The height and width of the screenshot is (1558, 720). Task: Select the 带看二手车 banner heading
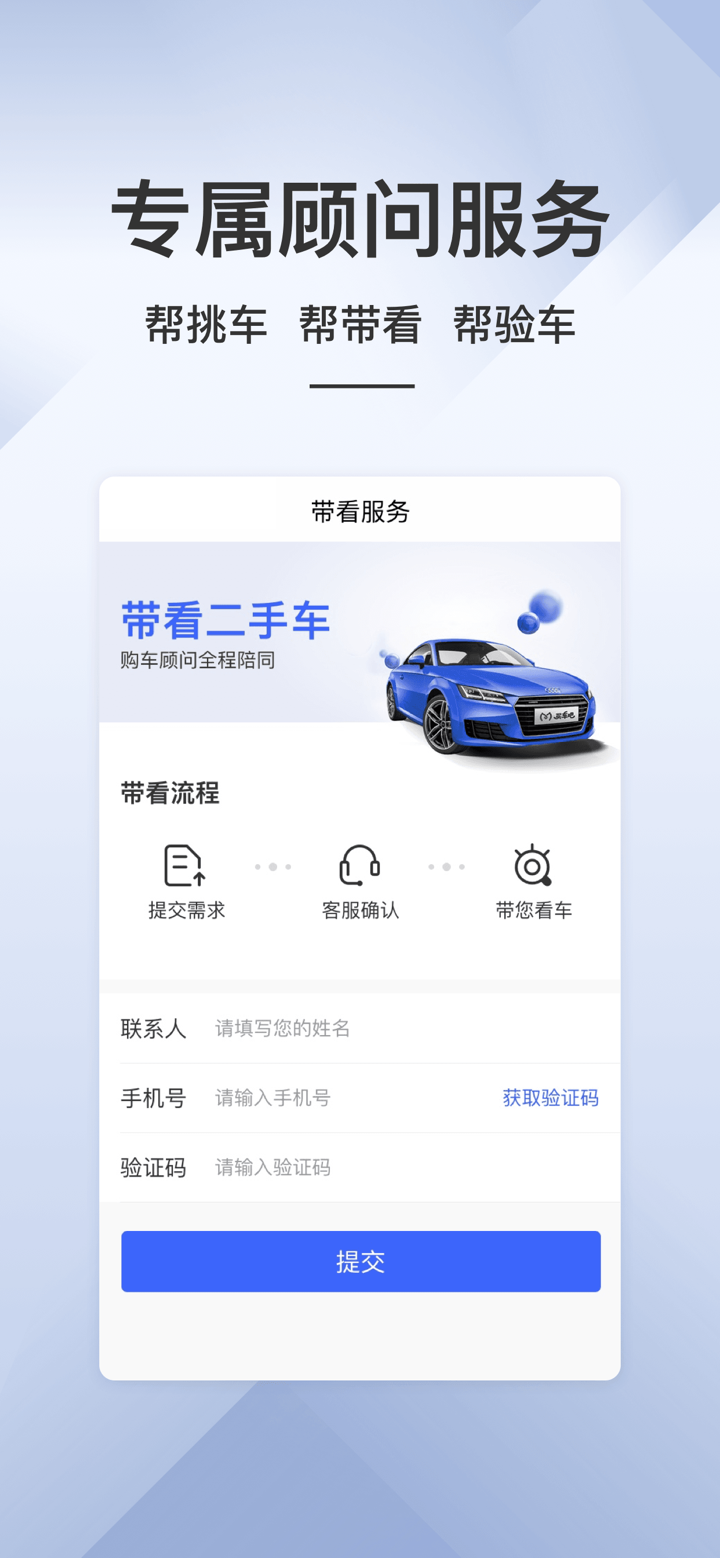tap(225, 620)
